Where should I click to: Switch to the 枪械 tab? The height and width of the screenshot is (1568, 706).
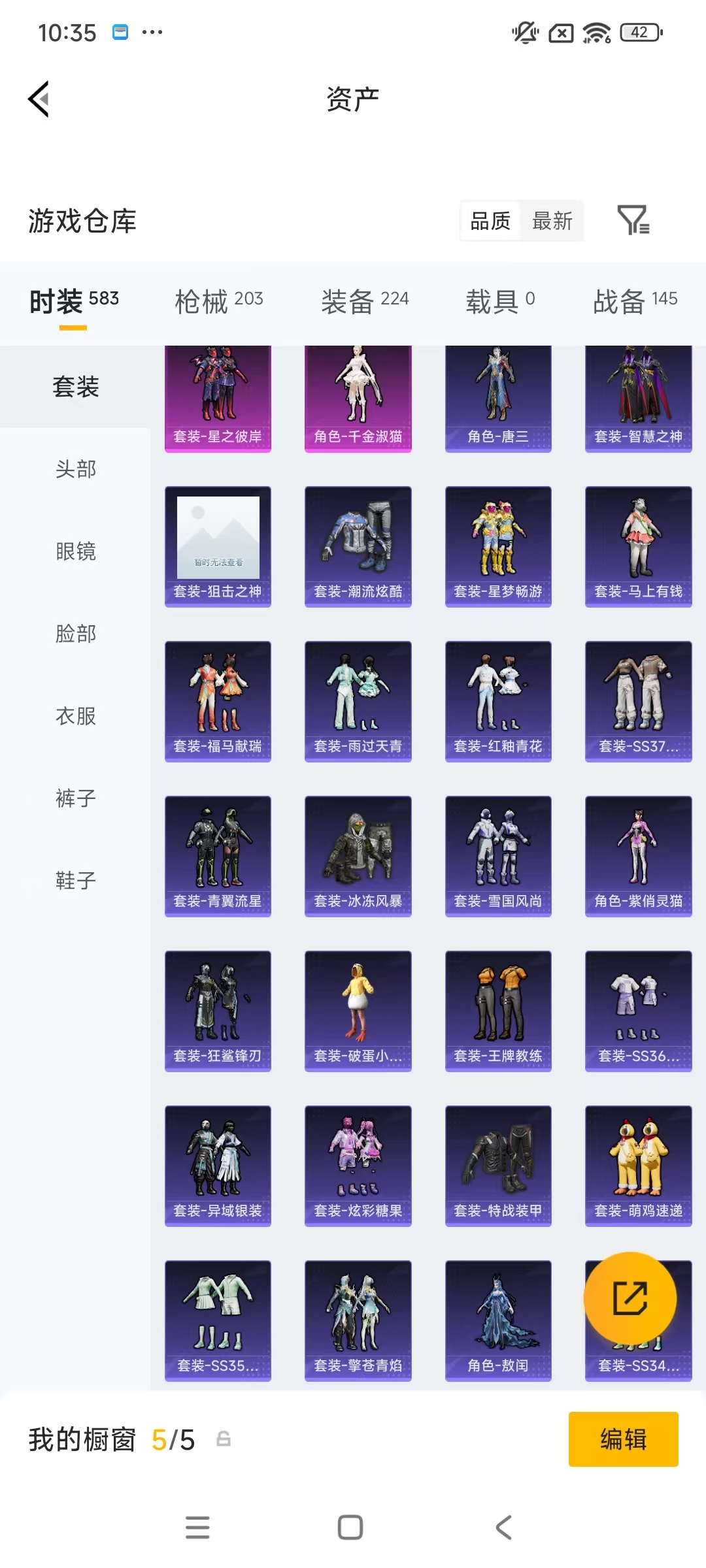pyautogui.click(x=218, y=302)
